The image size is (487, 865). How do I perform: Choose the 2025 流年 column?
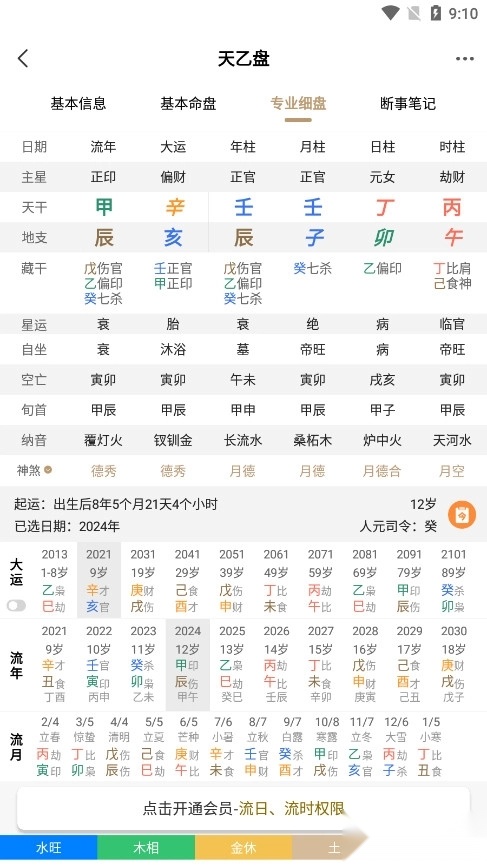pos(232,664)
